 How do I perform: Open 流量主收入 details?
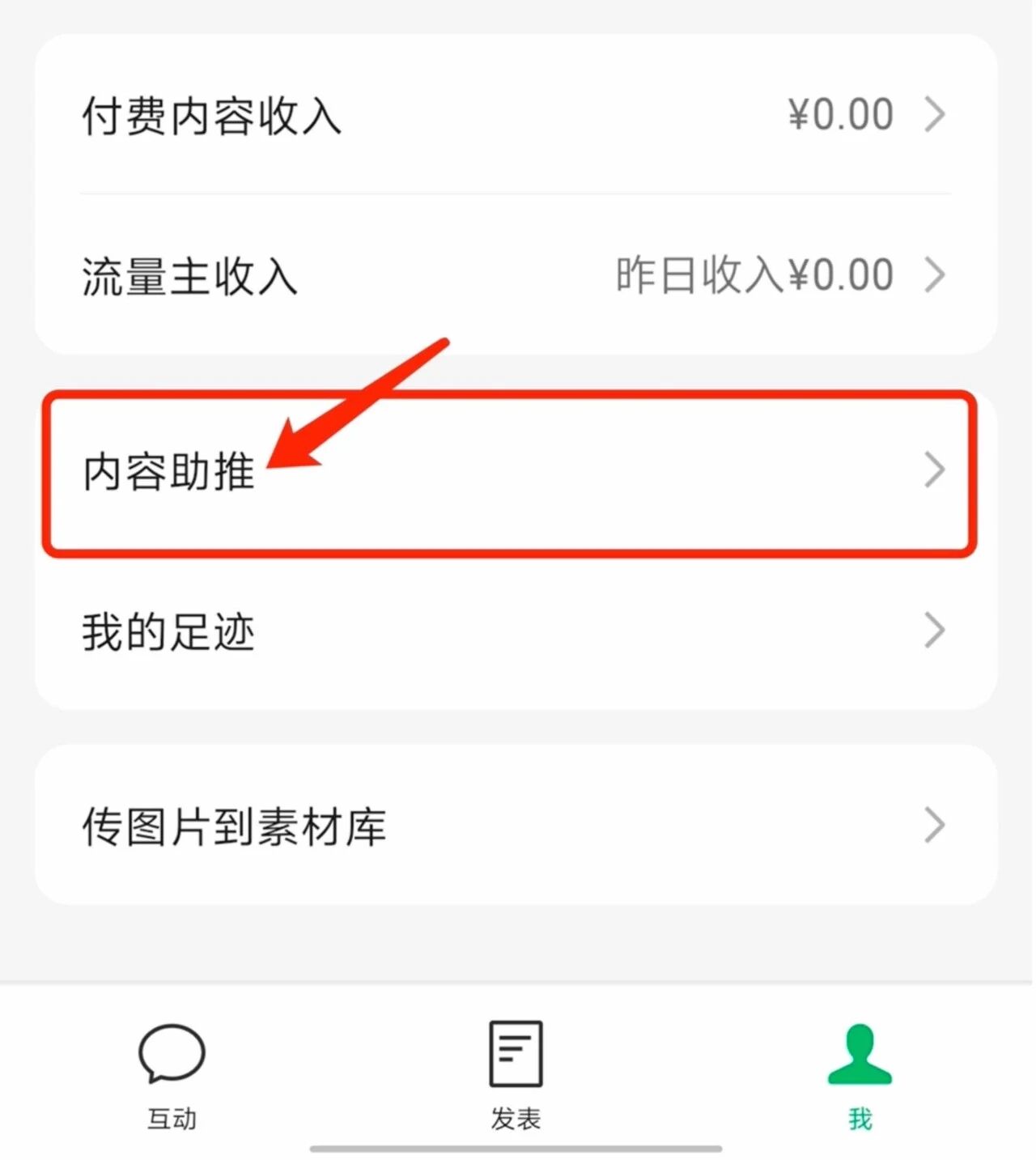coord(515,275)
